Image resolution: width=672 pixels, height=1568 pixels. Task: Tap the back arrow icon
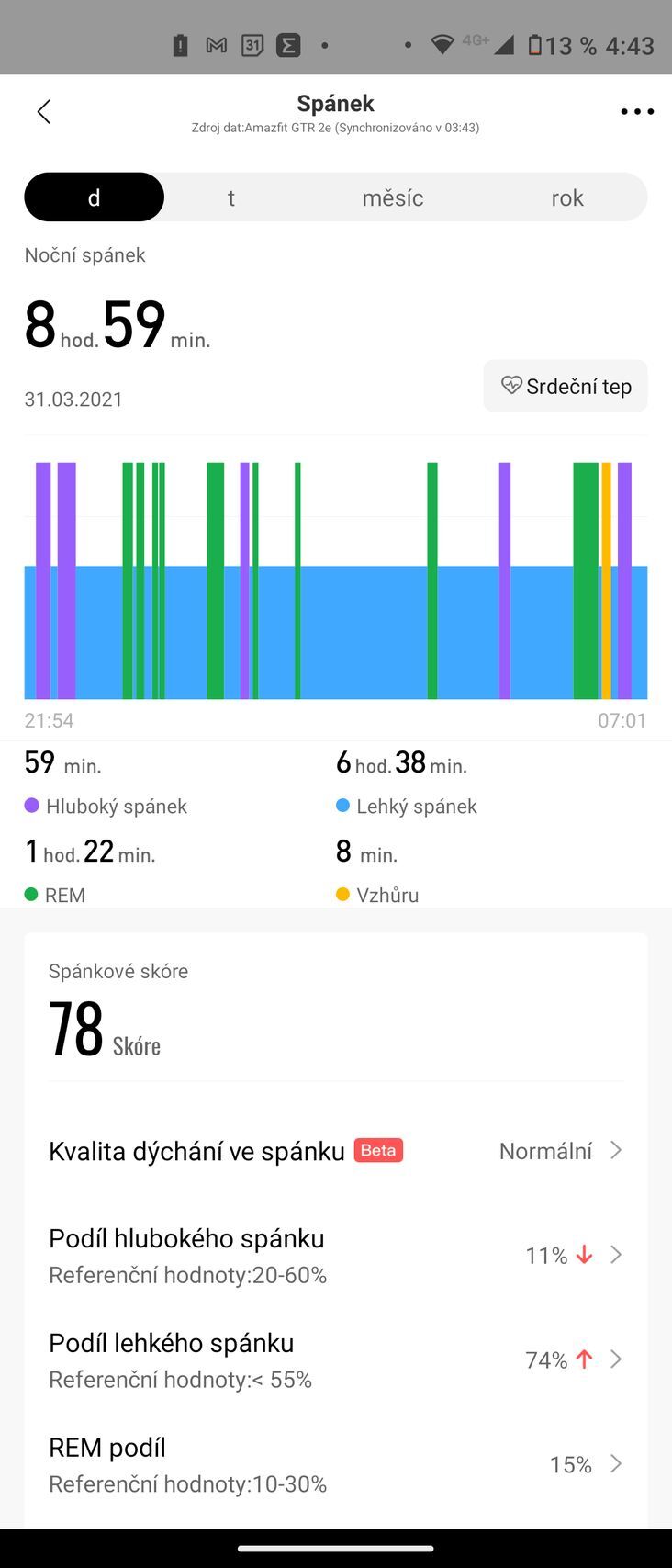point(43,110)
